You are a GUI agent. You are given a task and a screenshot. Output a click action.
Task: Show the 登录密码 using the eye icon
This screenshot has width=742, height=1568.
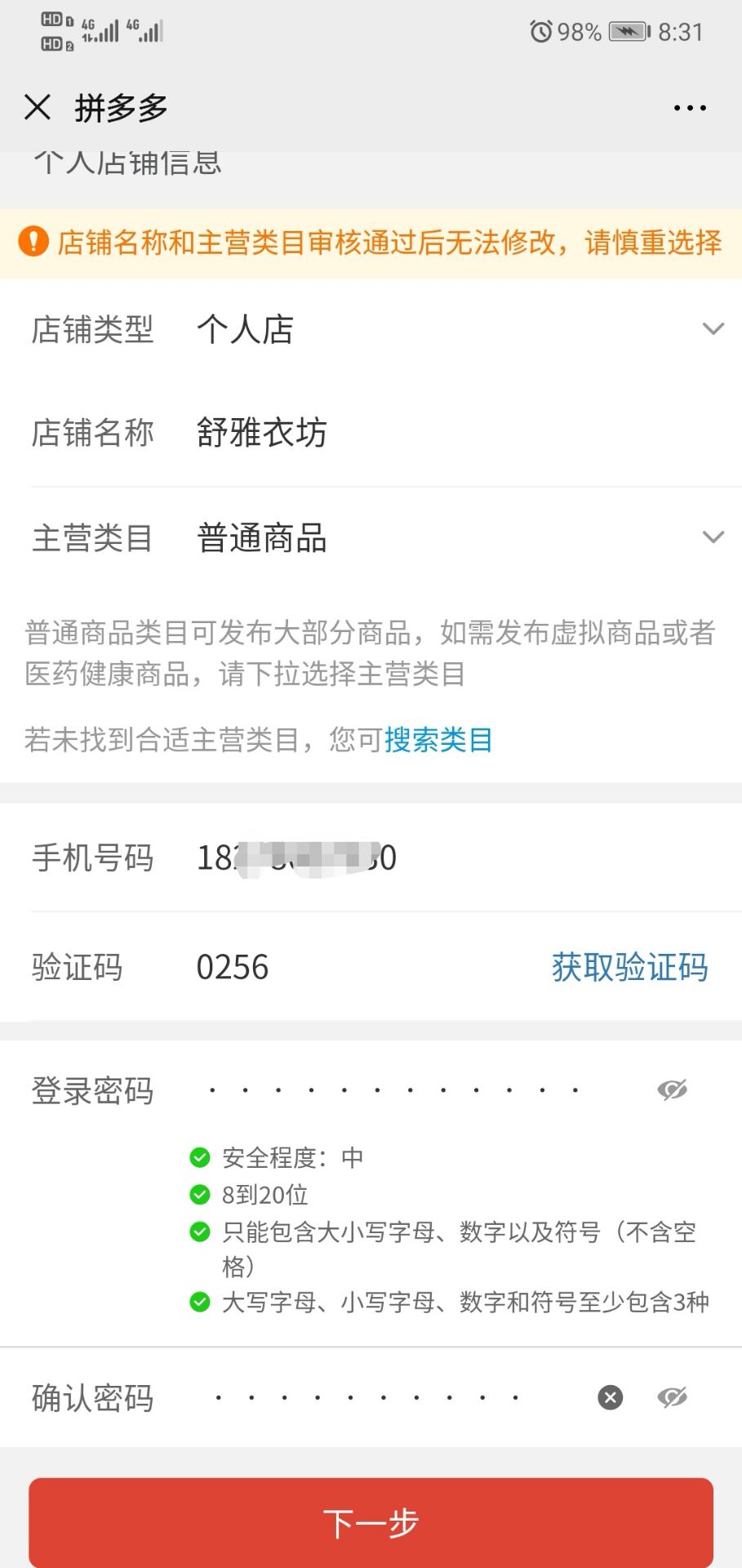pyautogui.click(x=673, y=1089)
